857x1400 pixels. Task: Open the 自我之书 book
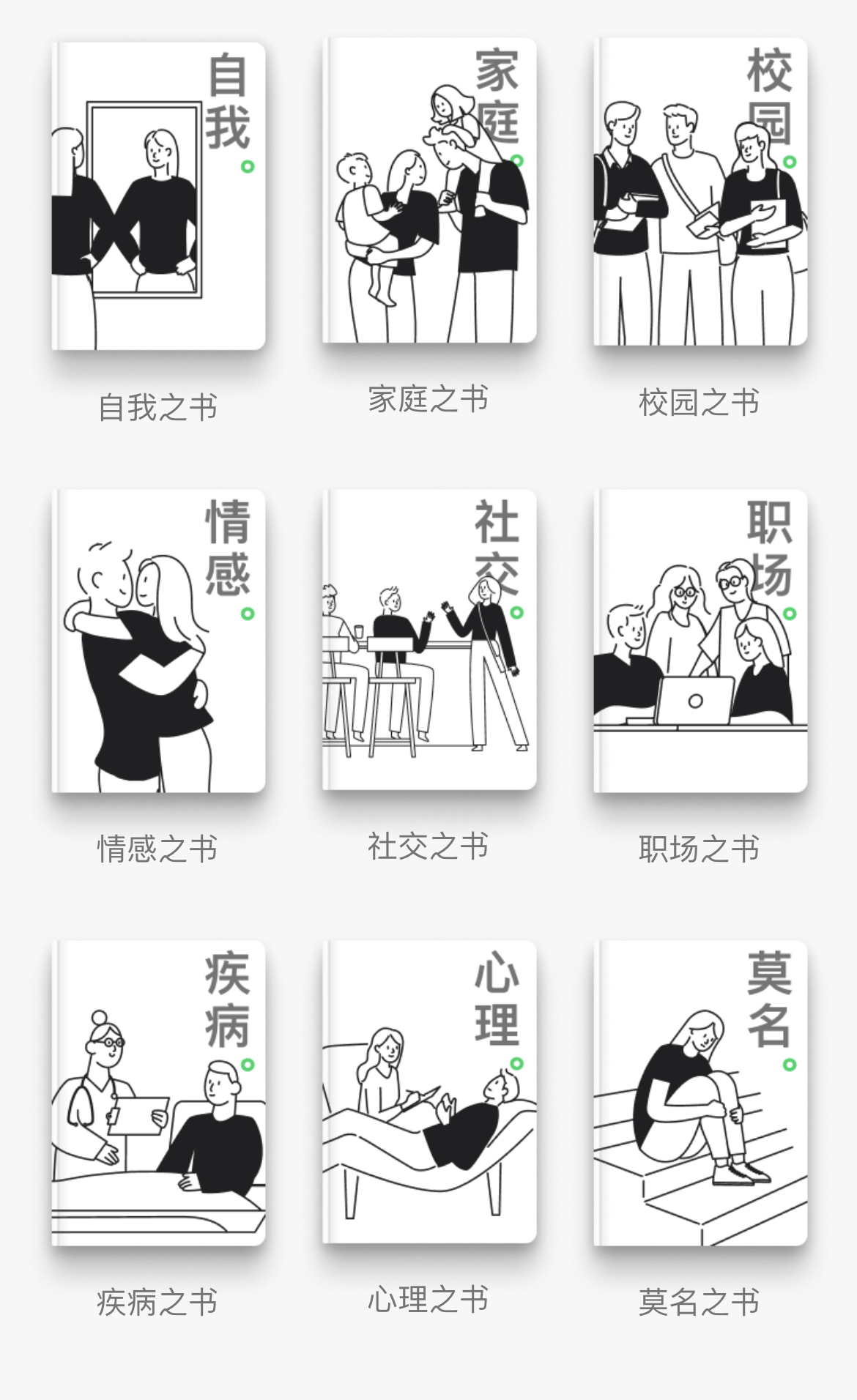click(x=158, y=196)
